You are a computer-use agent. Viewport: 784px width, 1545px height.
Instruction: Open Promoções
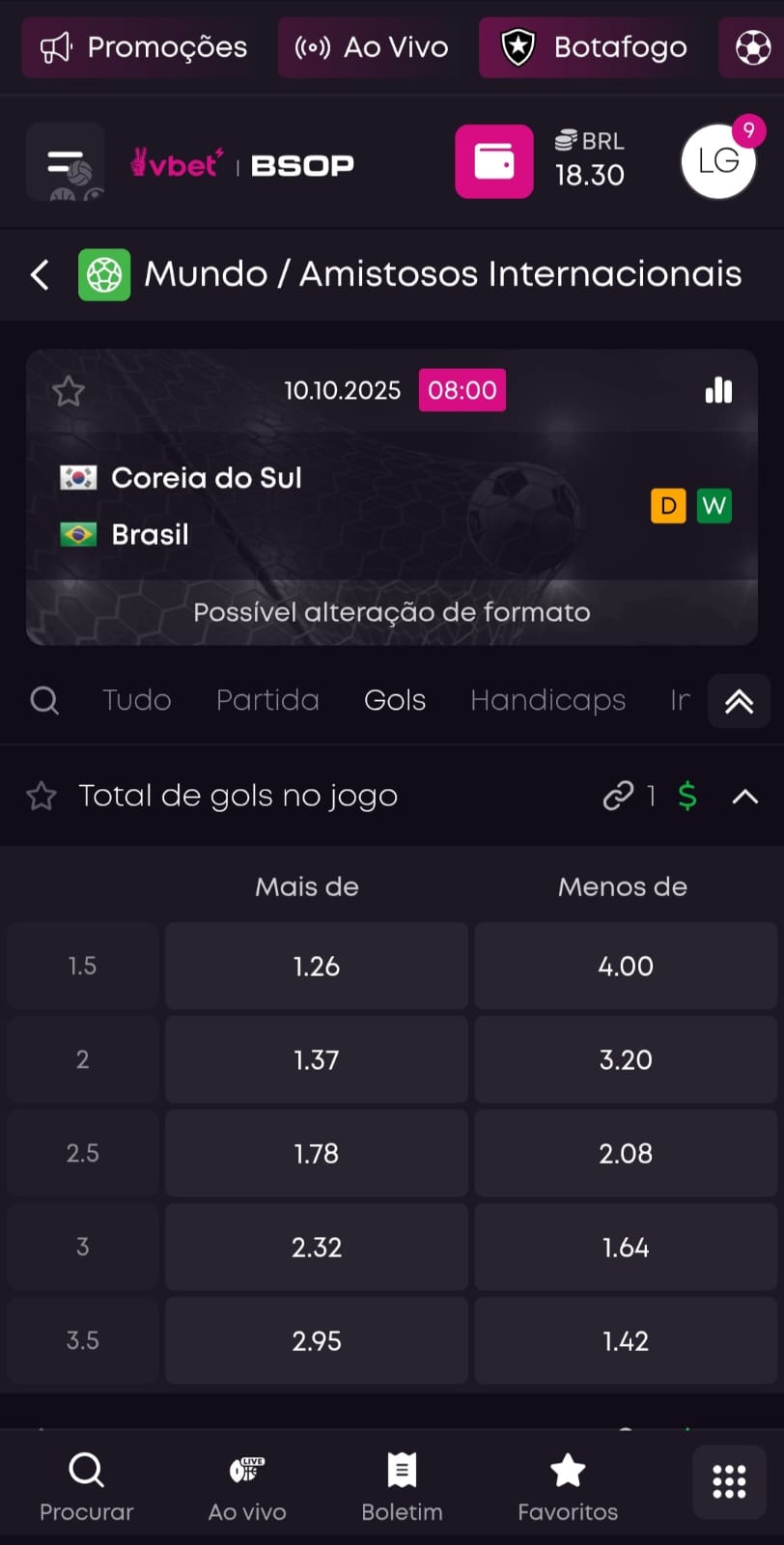point(138,46)
